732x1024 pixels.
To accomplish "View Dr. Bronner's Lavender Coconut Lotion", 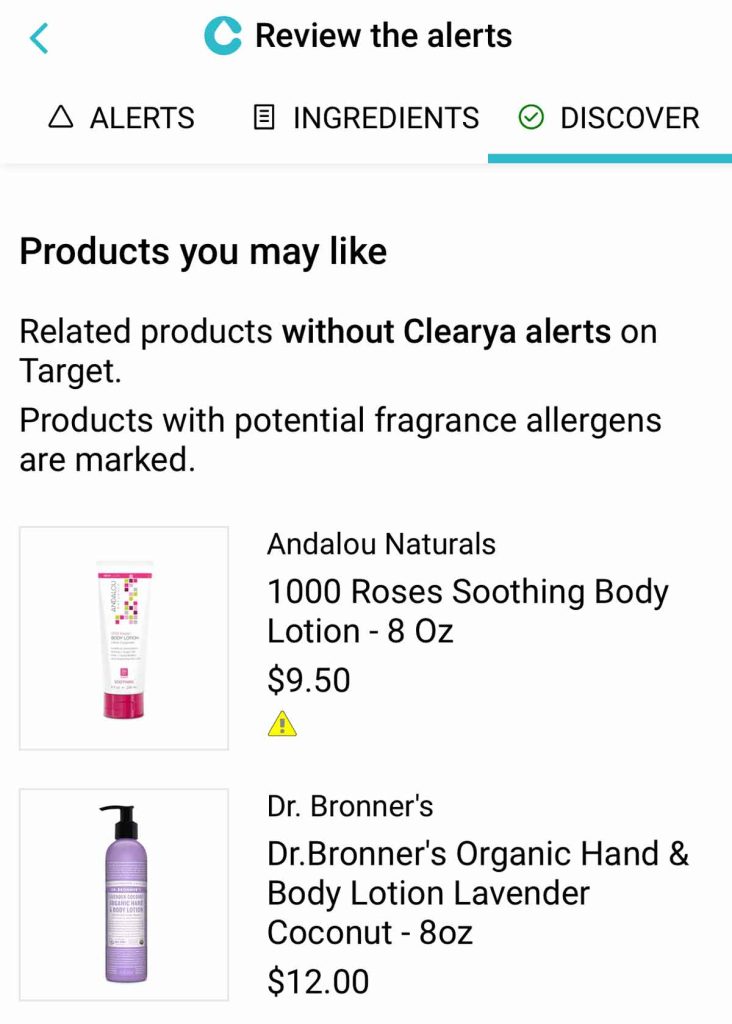I will point(477,893).
